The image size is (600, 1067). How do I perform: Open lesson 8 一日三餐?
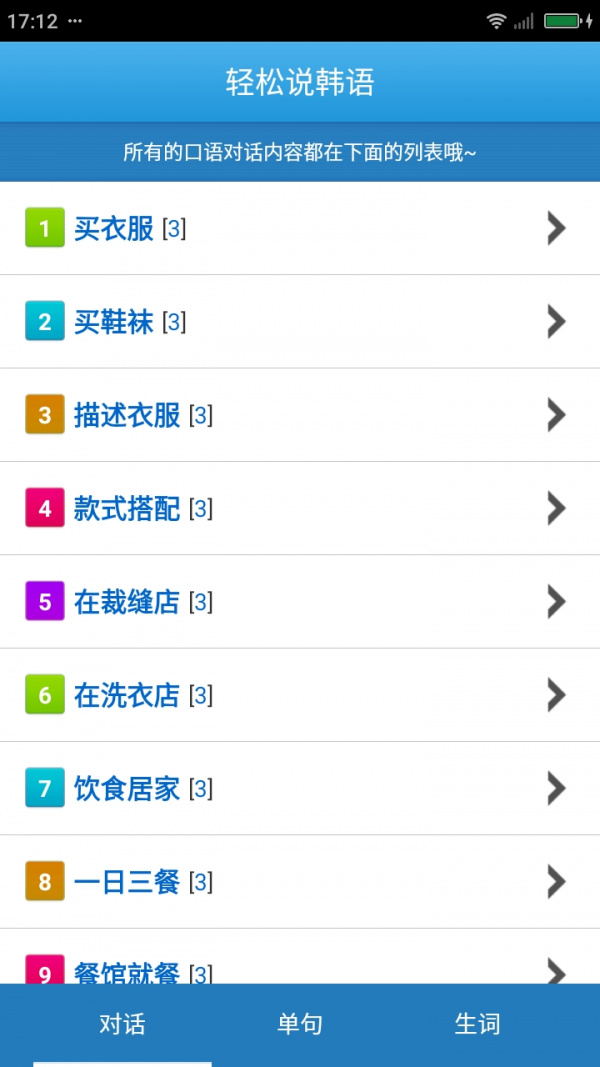300,881
